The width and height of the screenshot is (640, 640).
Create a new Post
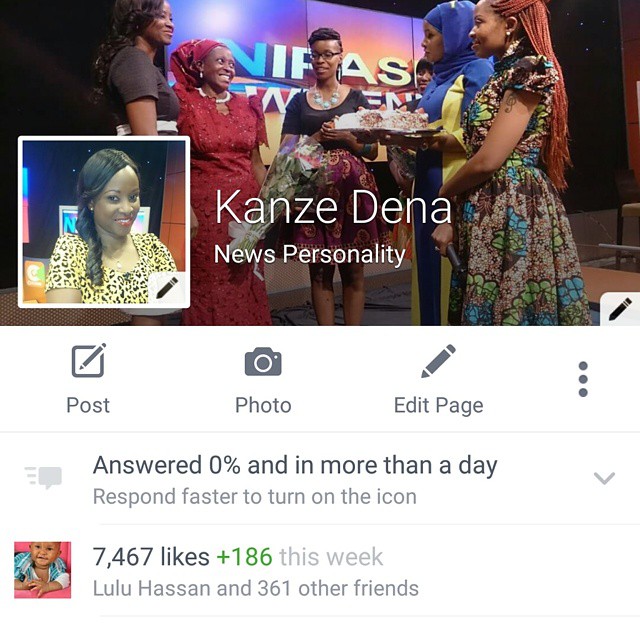tap(88, 379)
